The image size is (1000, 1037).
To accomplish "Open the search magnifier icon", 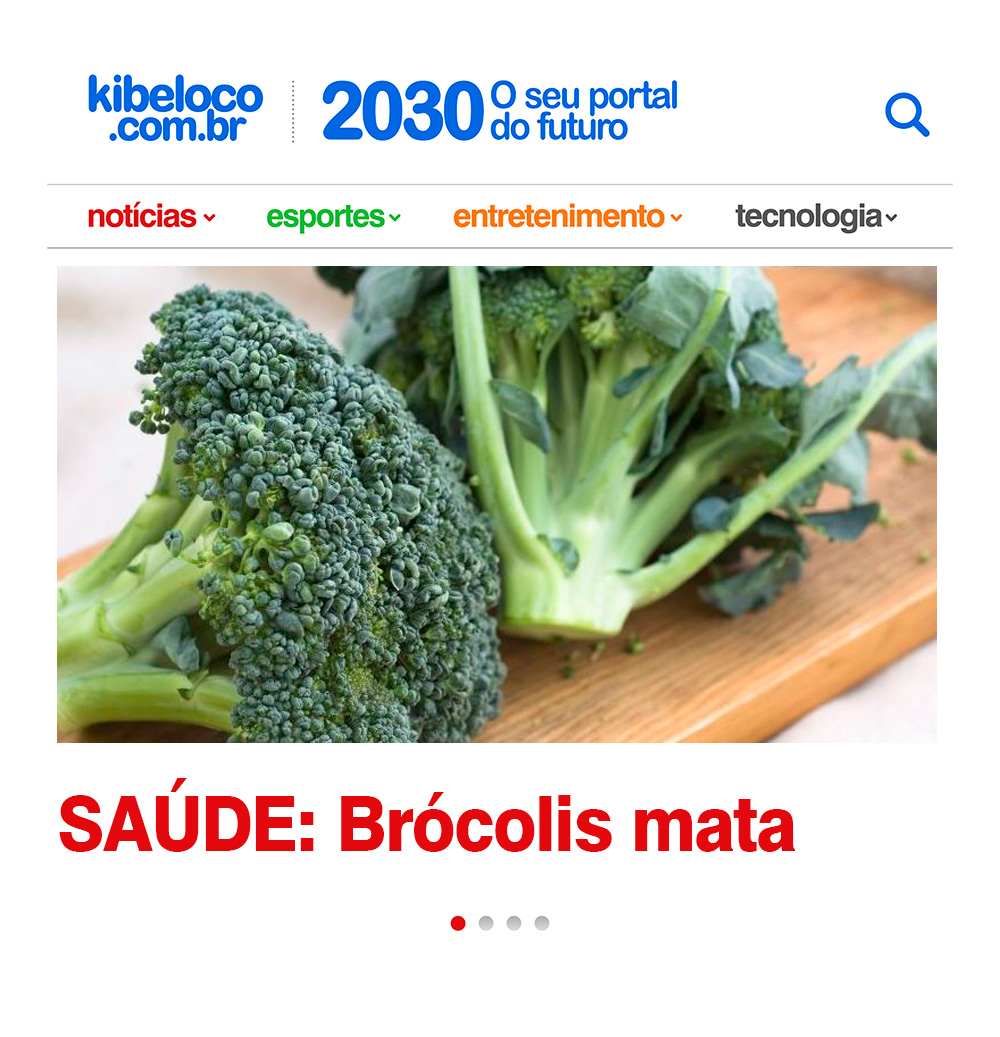I will pos(907,114).
